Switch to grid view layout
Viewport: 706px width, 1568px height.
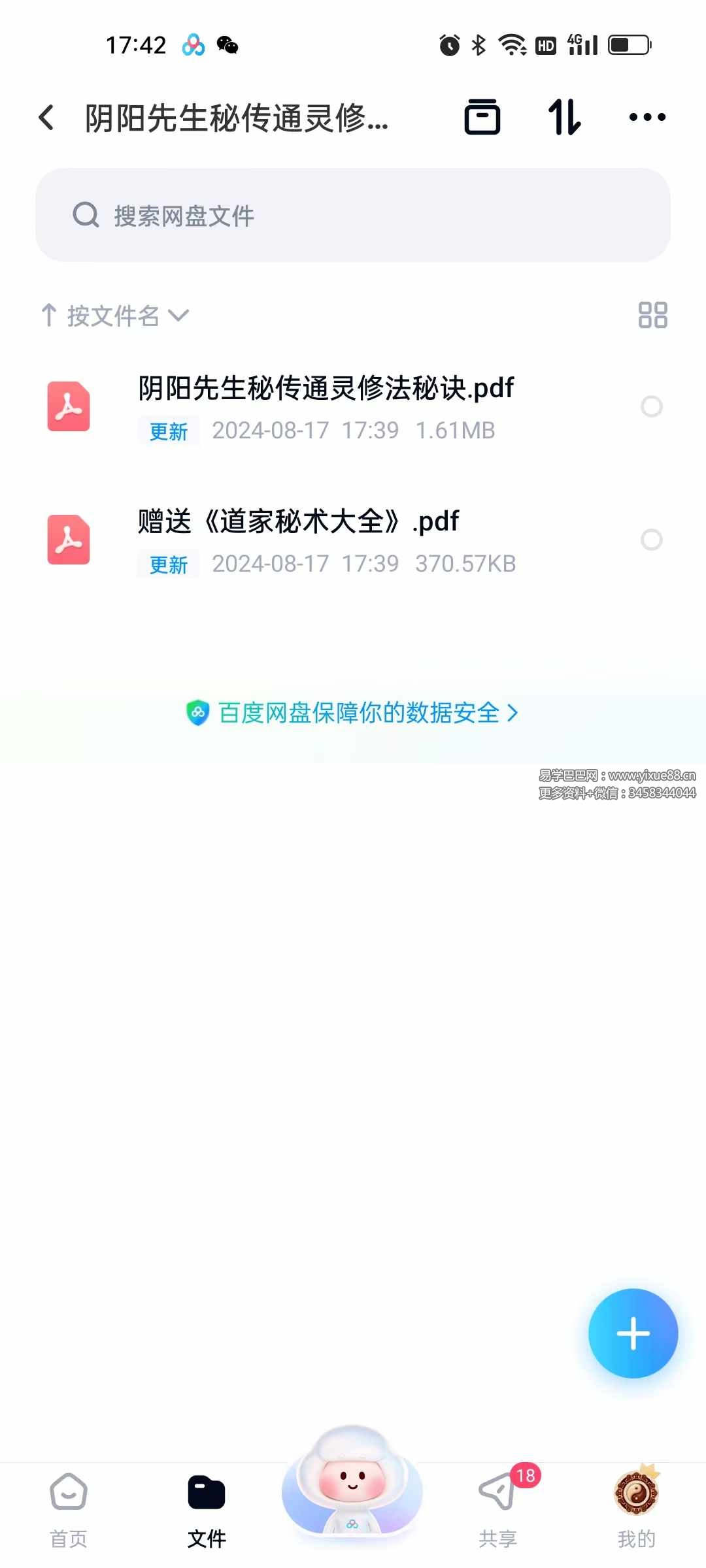653,316
